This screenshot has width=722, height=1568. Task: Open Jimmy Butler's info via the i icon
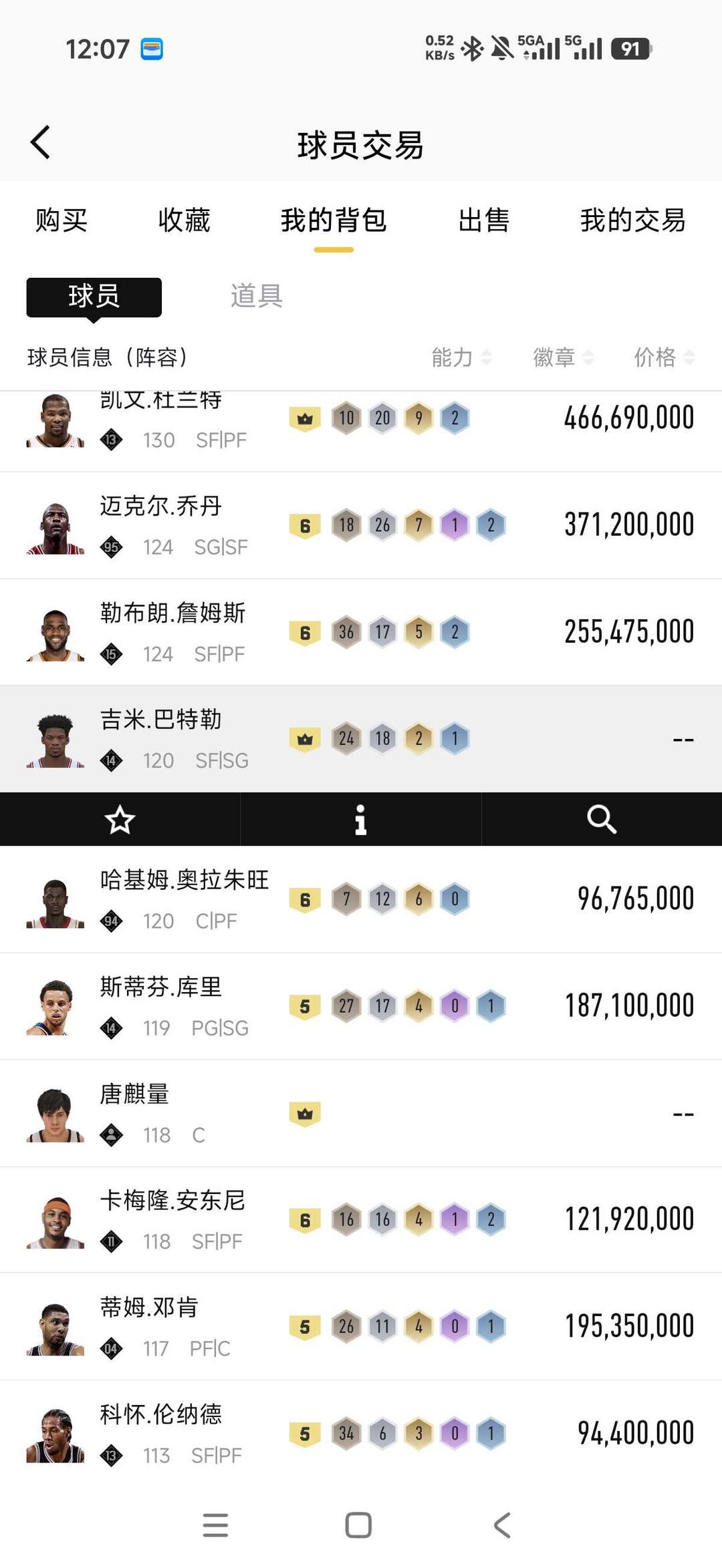pyautogui.click(x=360, y=818)
